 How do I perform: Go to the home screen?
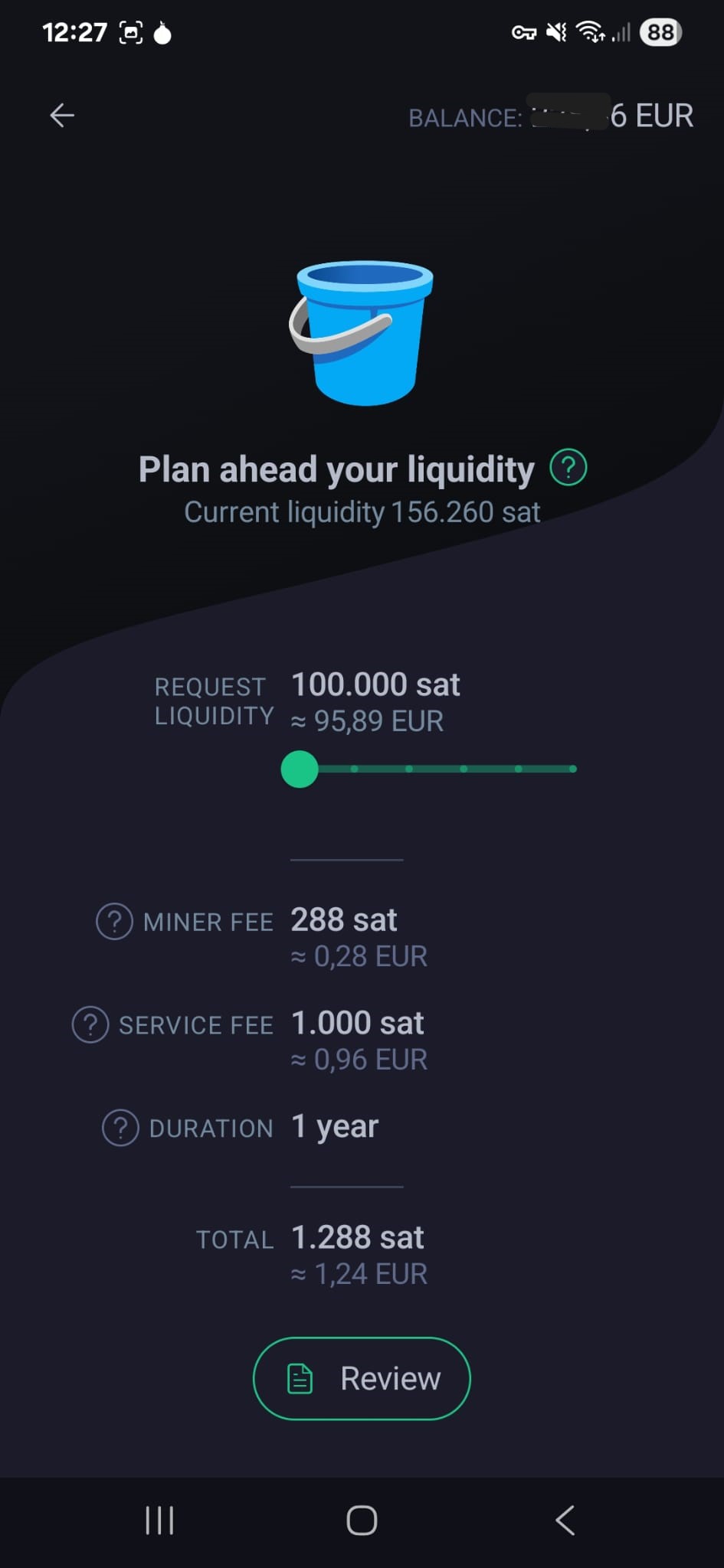point(362,1521)
